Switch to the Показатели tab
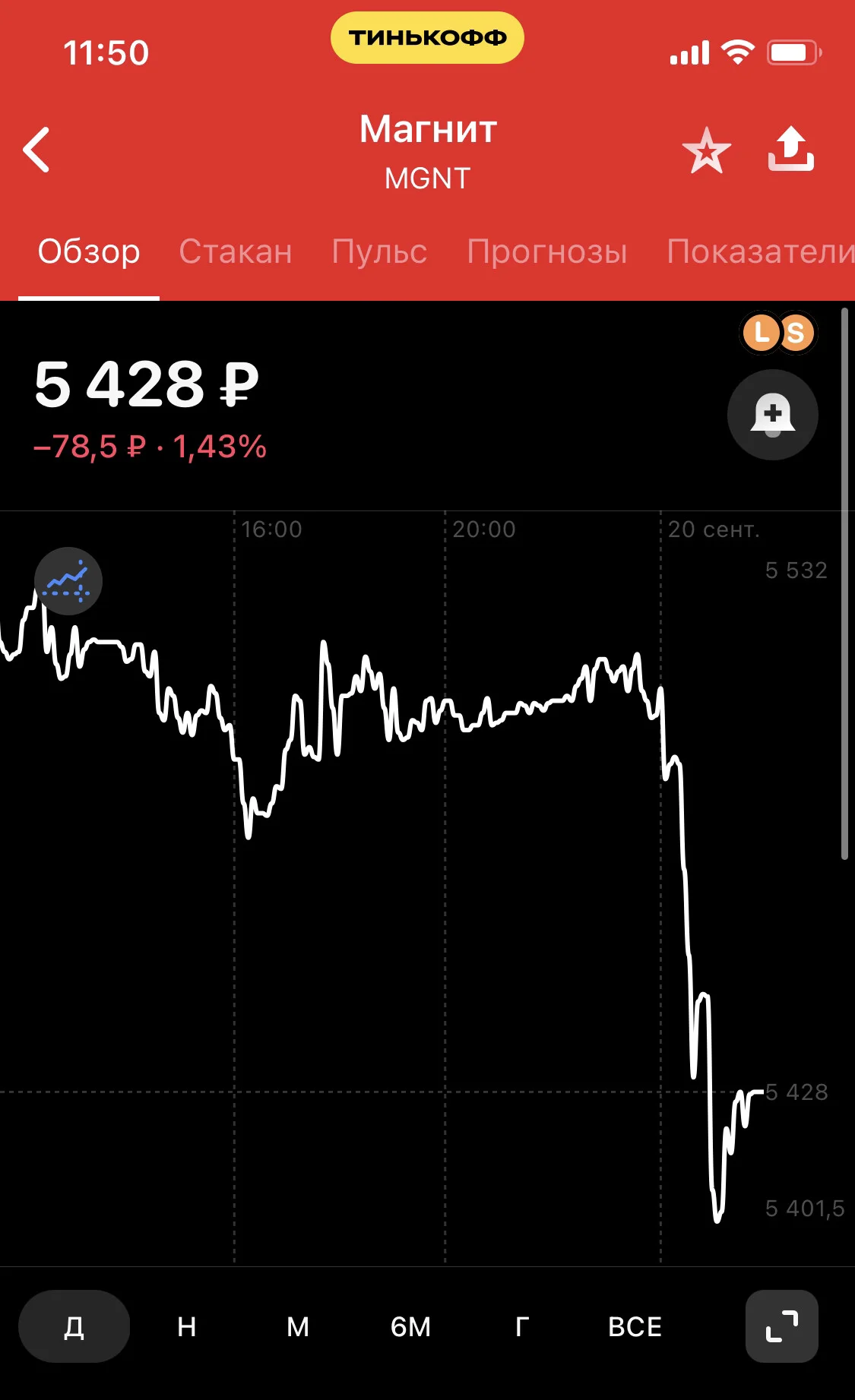This screenshot has height=1400, width=855. (x=760, y=251)
